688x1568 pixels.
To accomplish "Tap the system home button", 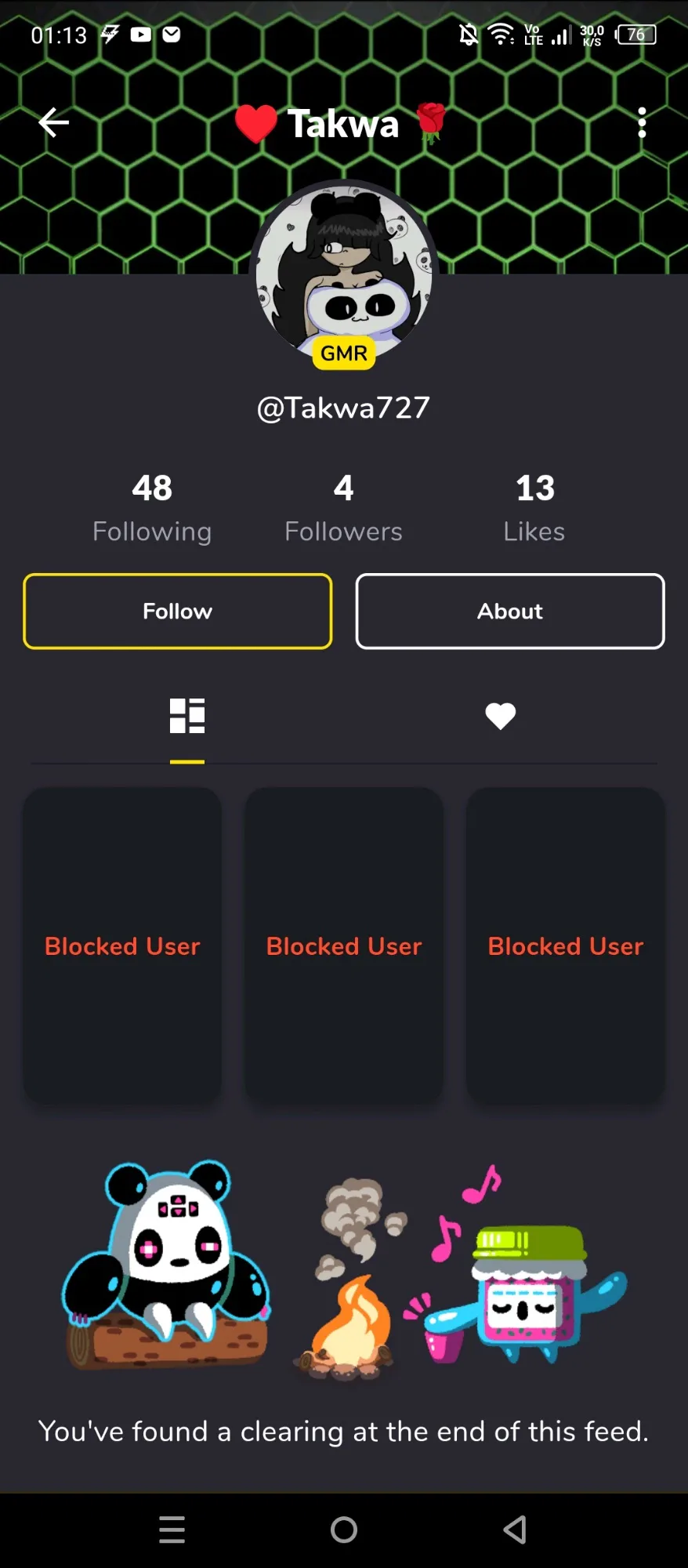I will (x=344, y=1529).
